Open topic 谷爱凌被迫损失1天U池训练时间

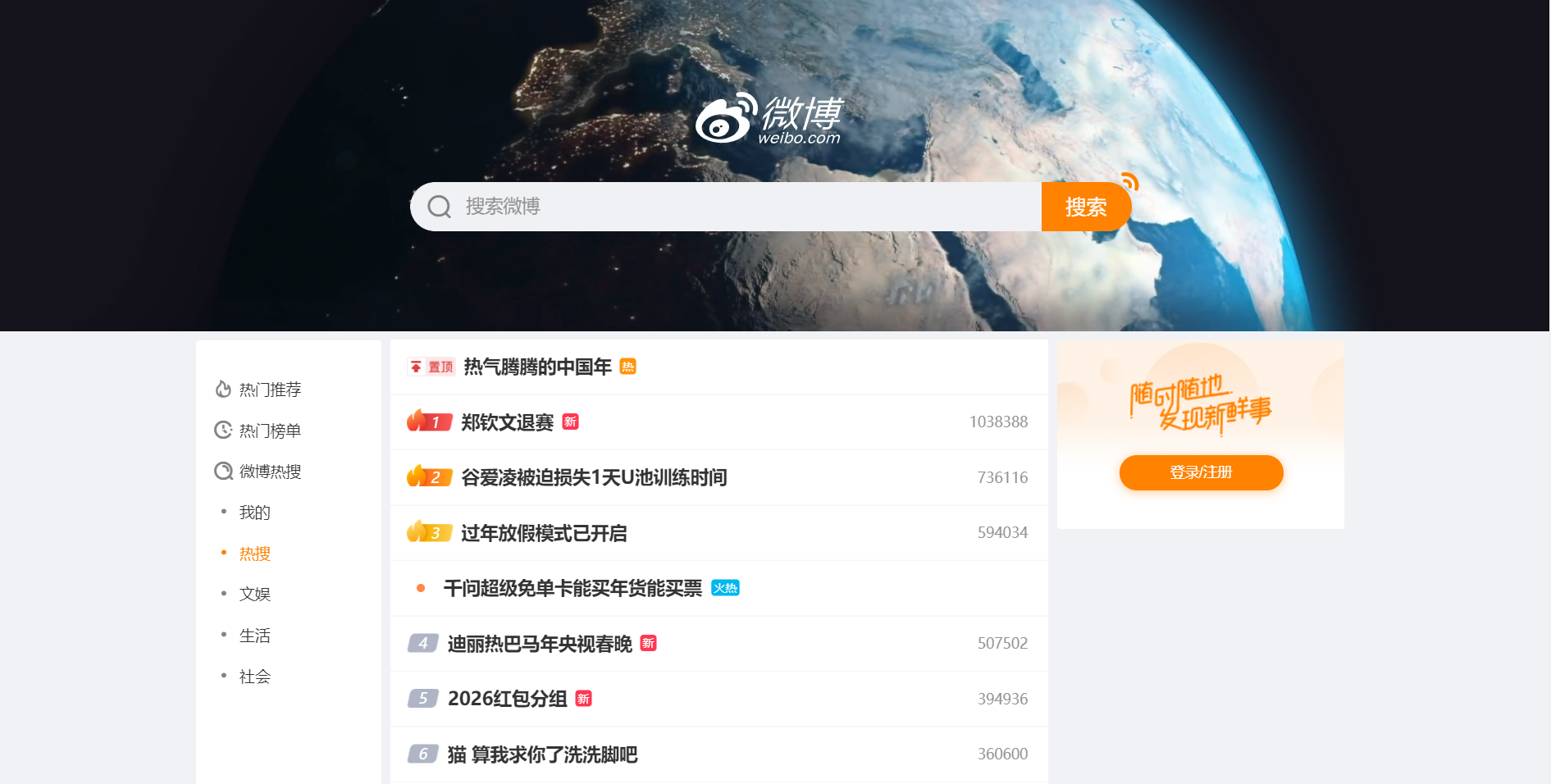pos(594,477)
